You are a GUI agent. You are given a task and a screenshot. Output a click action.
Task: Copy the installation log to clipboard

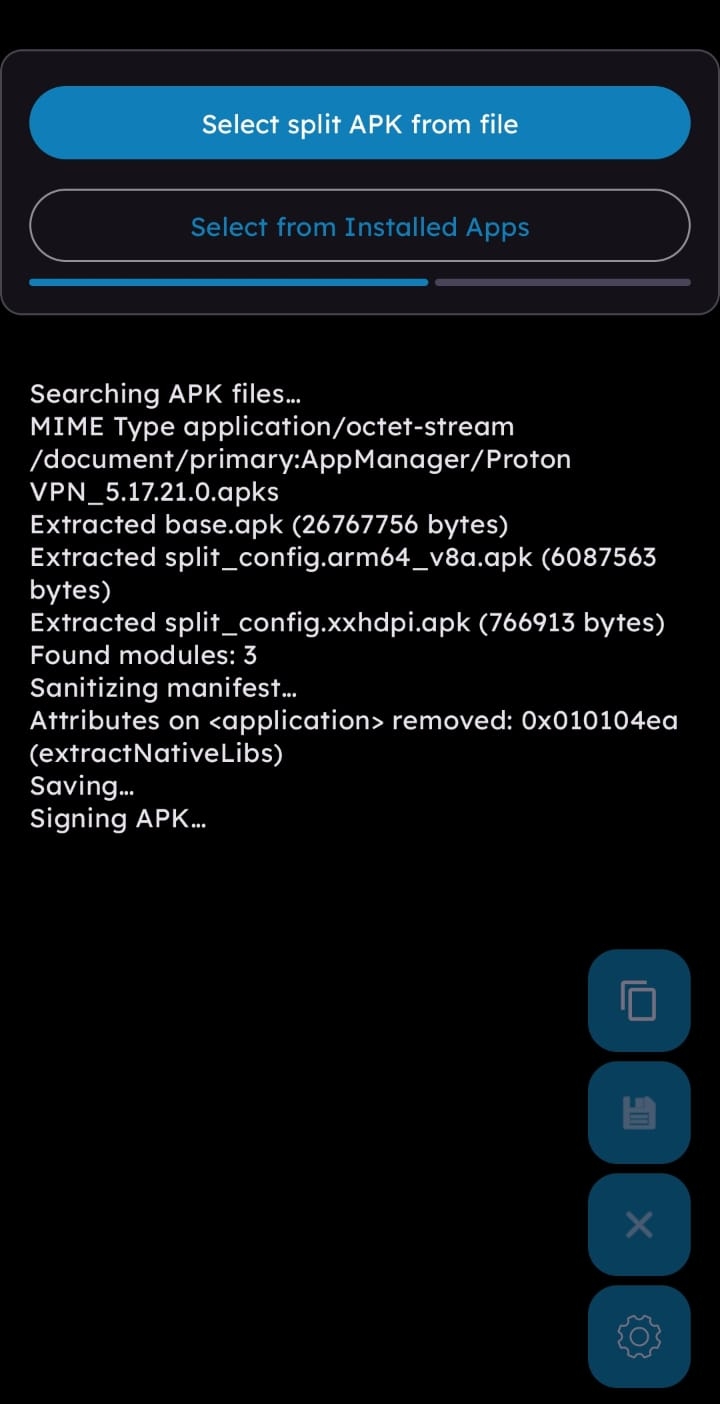coord(639,1001)
